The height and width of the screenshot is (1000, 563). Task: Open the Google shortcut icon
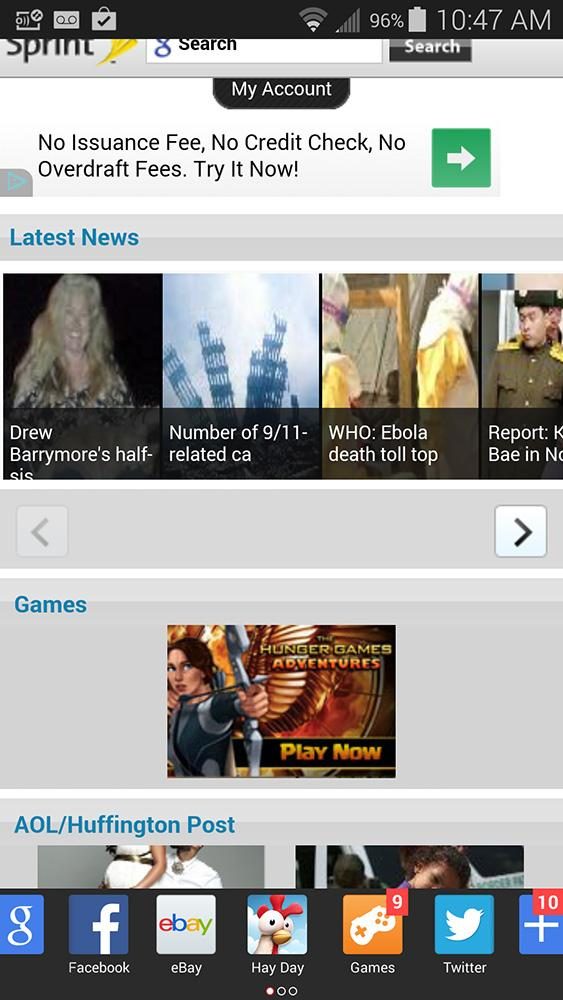click(x=21, y=924)
